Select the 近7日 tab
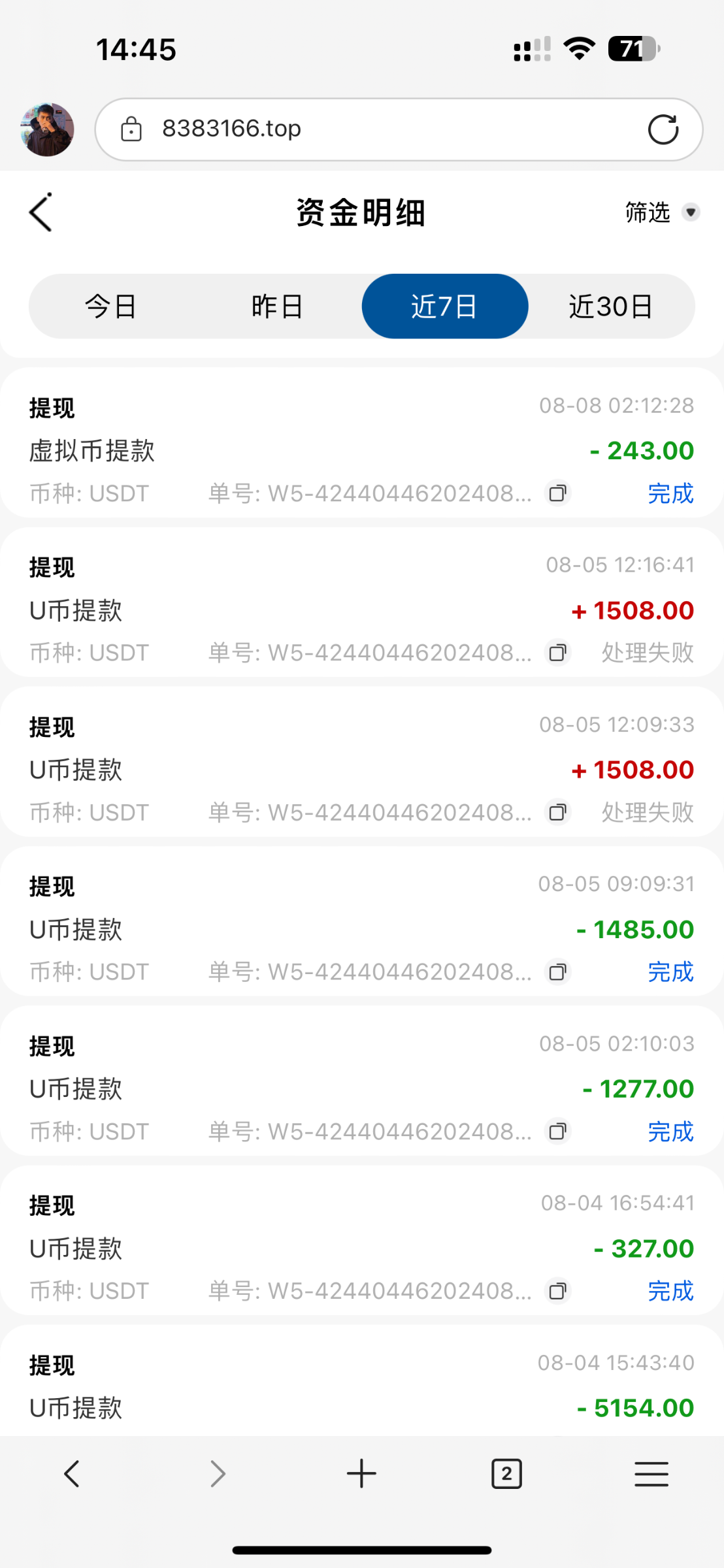This screenshot has width=724, height=1568. coord(444,306)
